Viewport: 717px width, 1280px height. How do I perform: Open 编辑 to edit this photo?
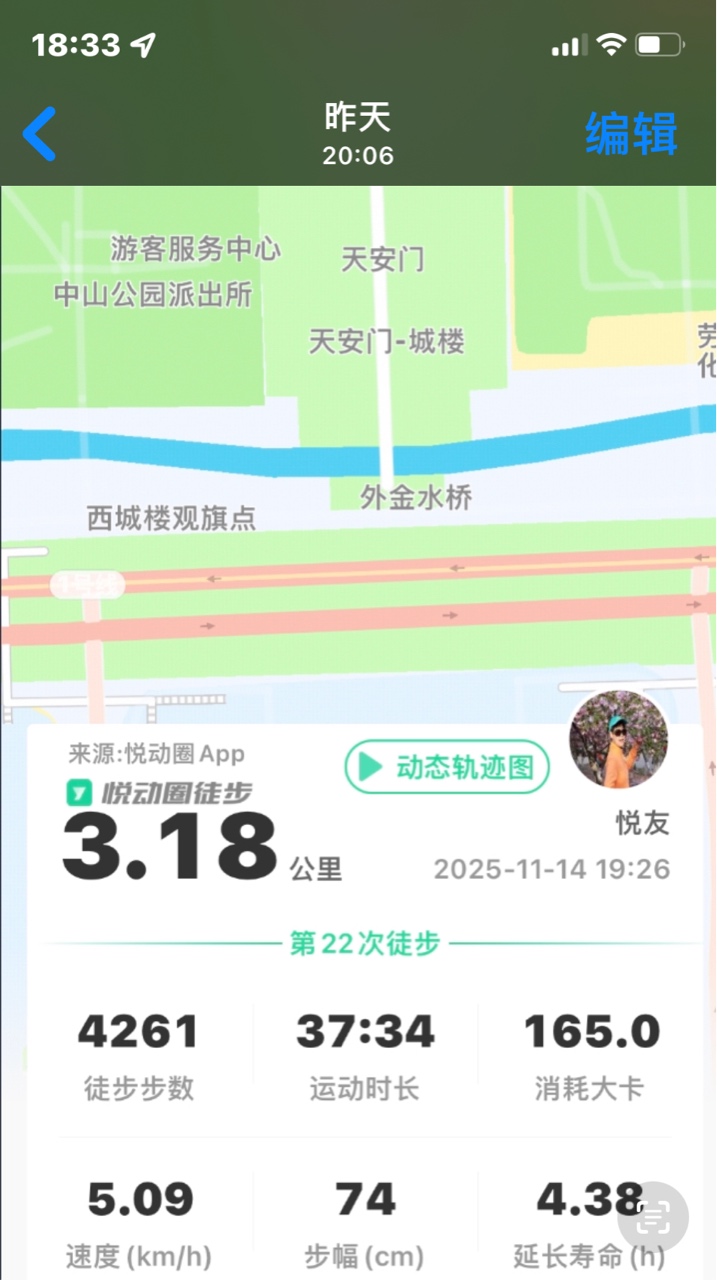click(x=631, y=133)
